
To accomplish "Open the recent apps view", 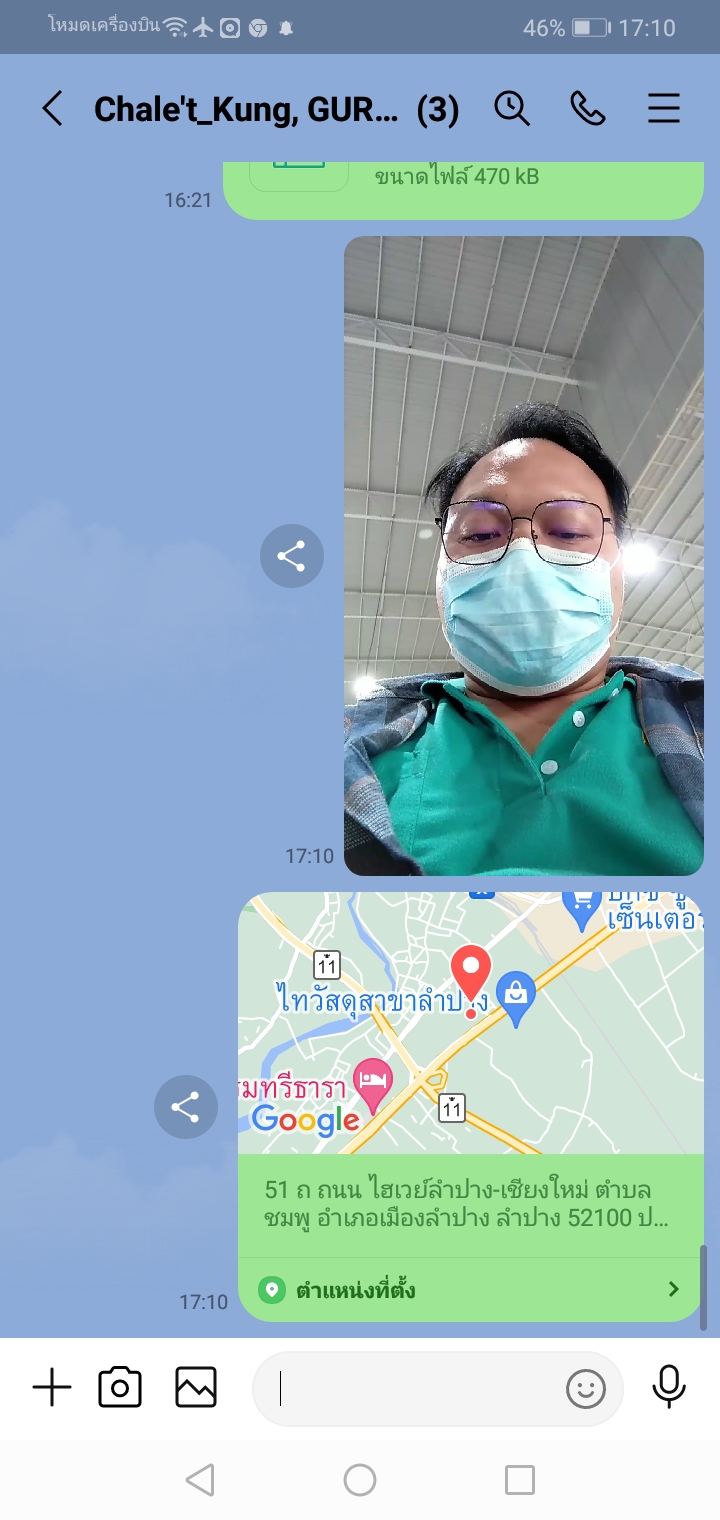I will (x=519, y=1480).
